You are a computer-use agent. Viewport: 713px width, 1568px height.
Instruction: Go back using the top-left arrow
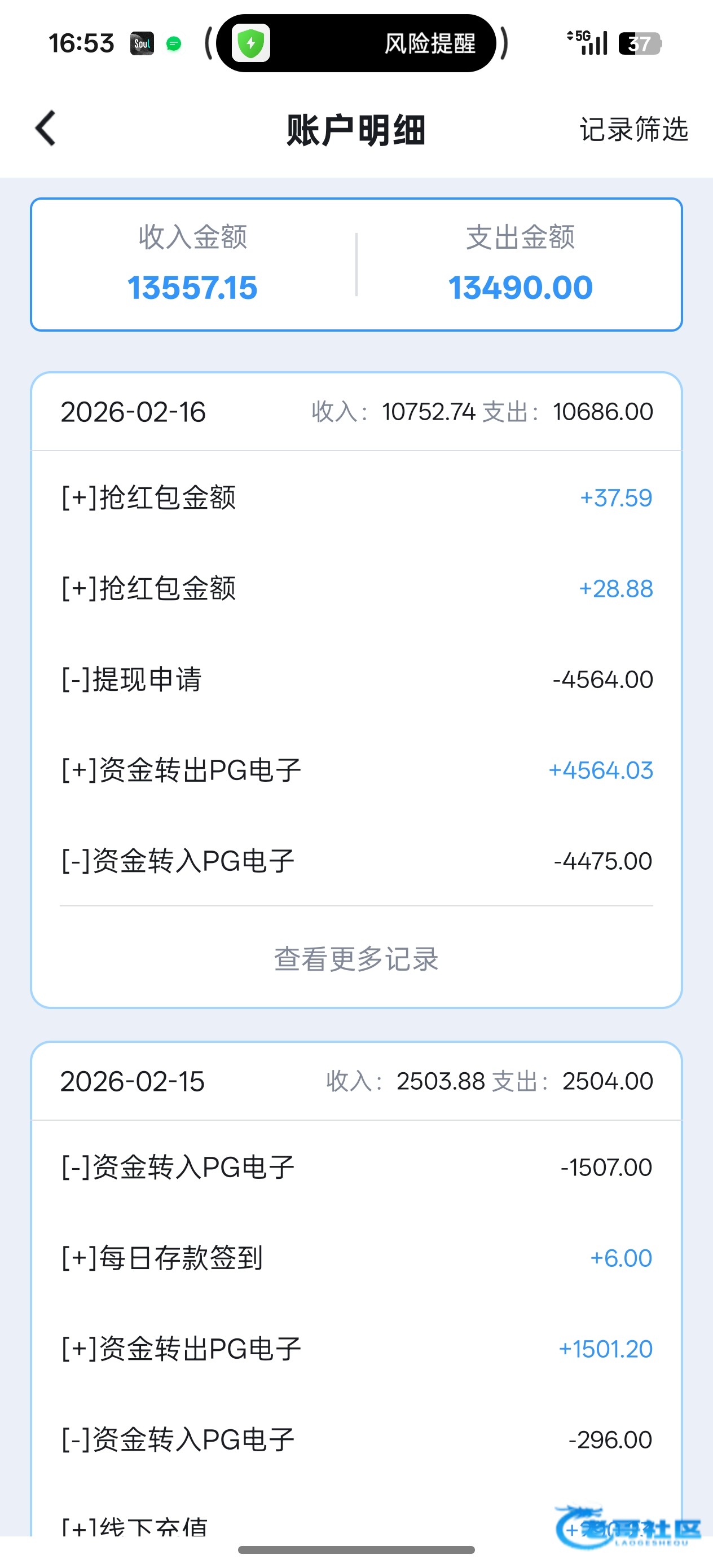coord(46,129)
